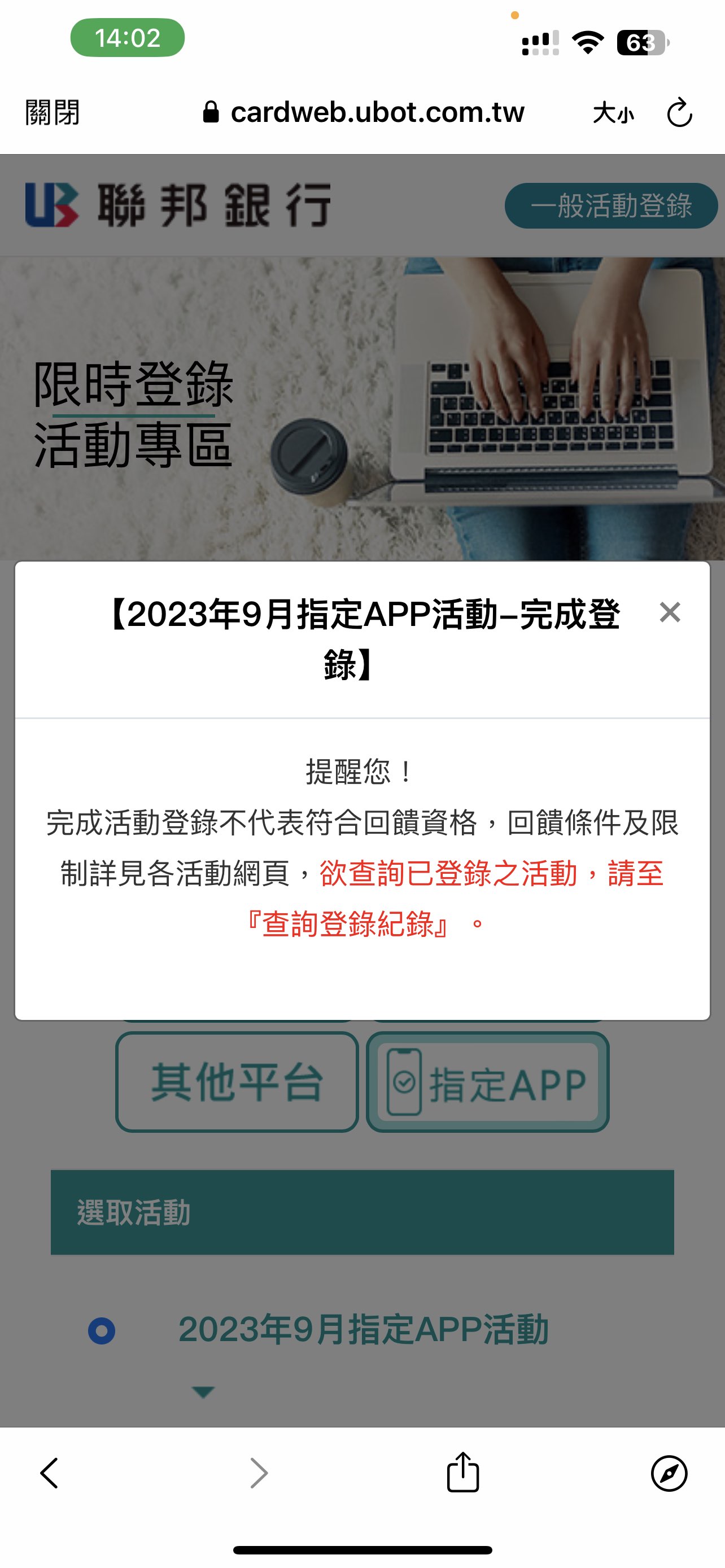
Task: Dismiss the registration completed dialog
Action: [x=670, y=612]
